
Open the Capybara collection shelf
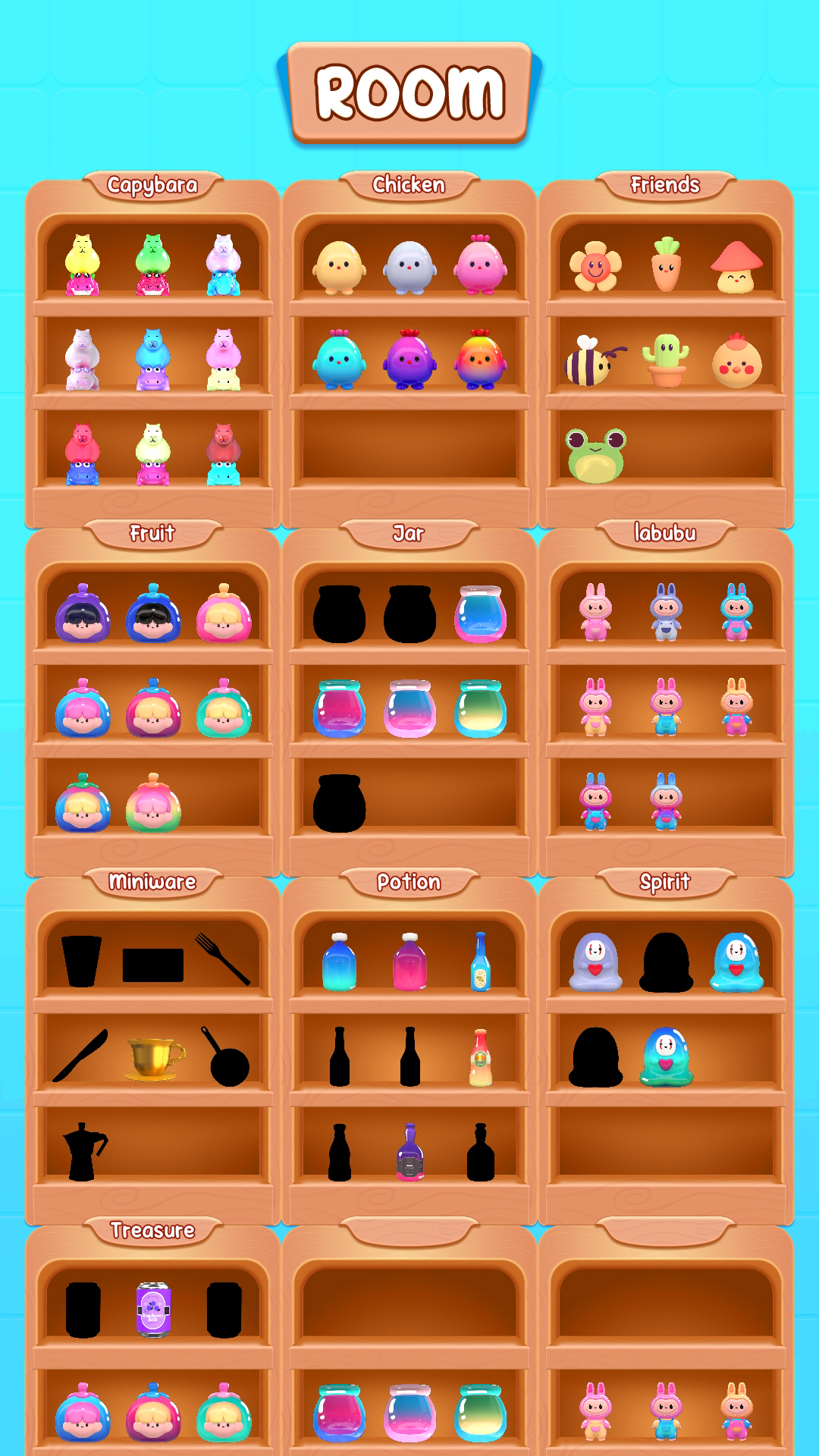[152, 185]
